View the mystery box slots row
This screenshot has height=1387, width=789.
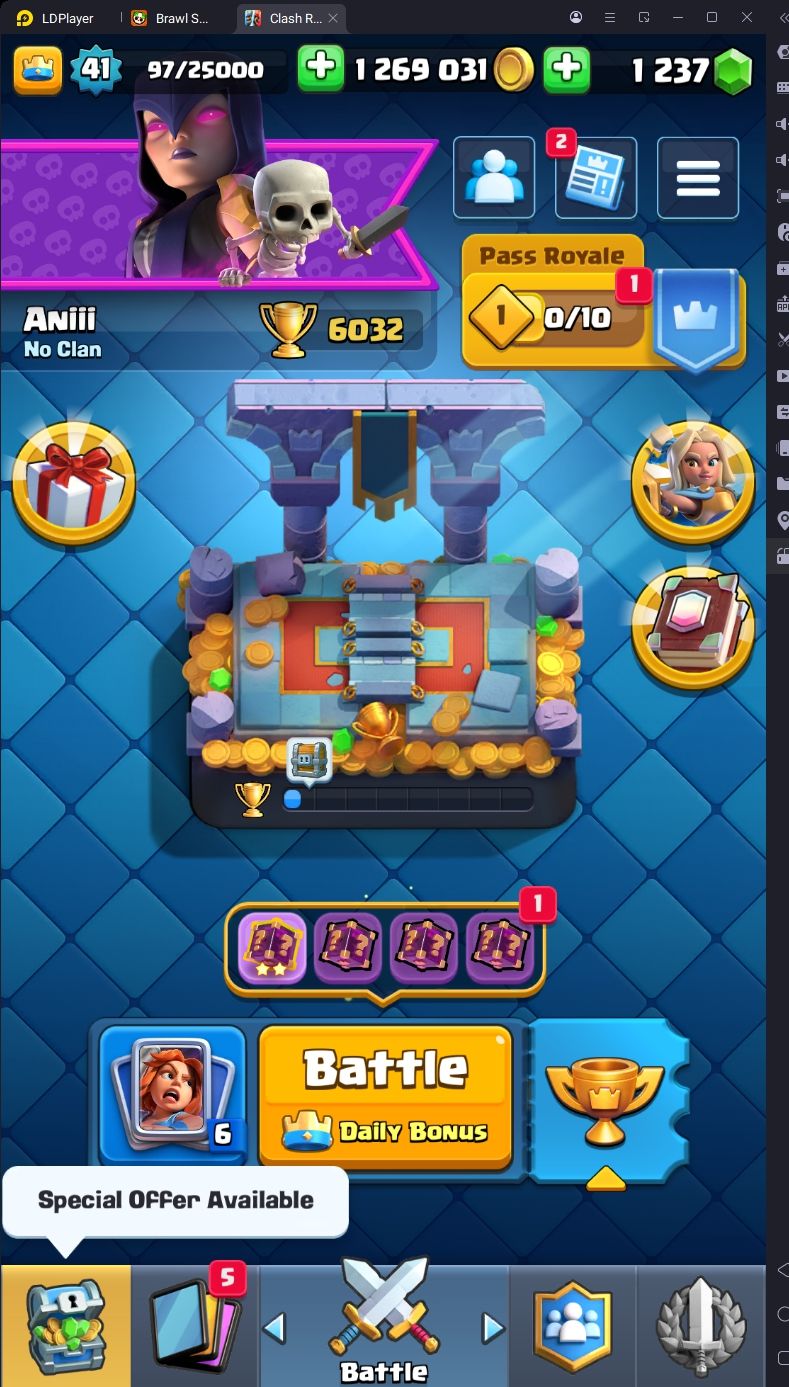(385, 948)
